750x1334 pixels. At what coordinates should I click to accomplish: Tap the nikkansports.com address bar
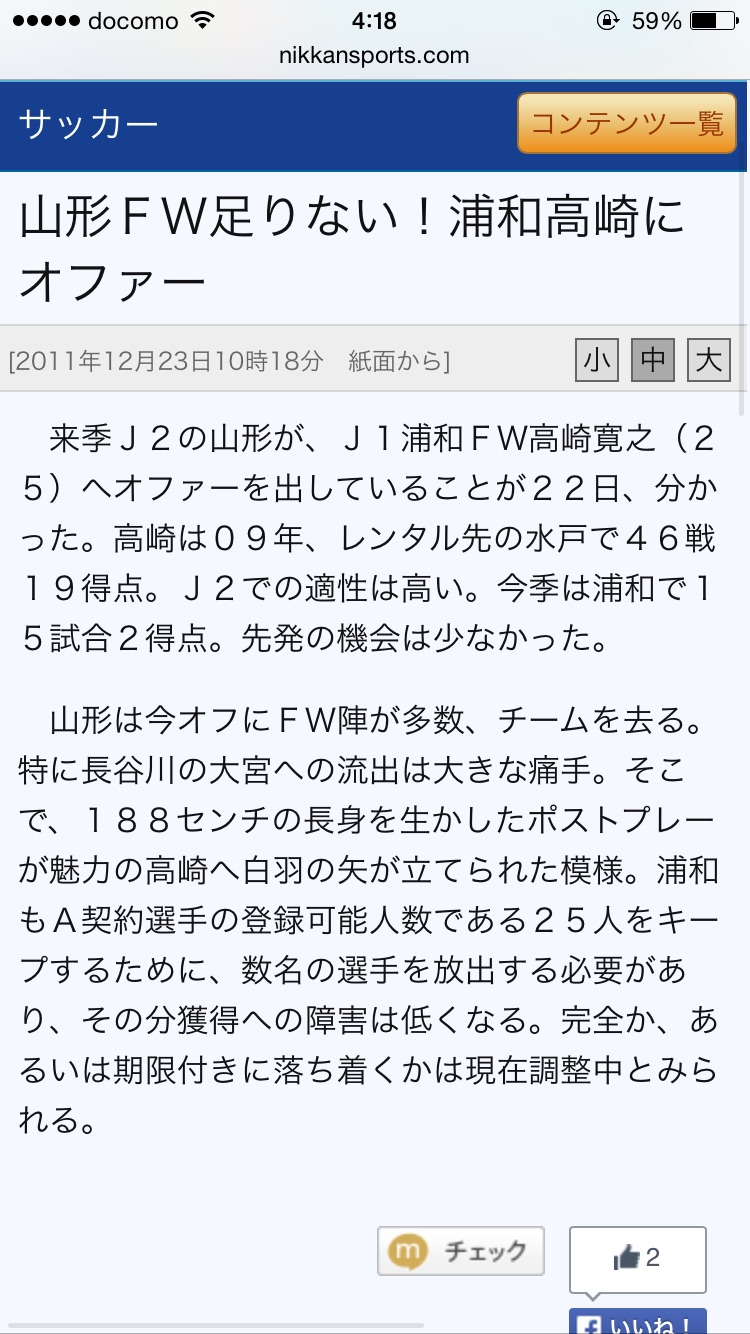pos(374,55)
